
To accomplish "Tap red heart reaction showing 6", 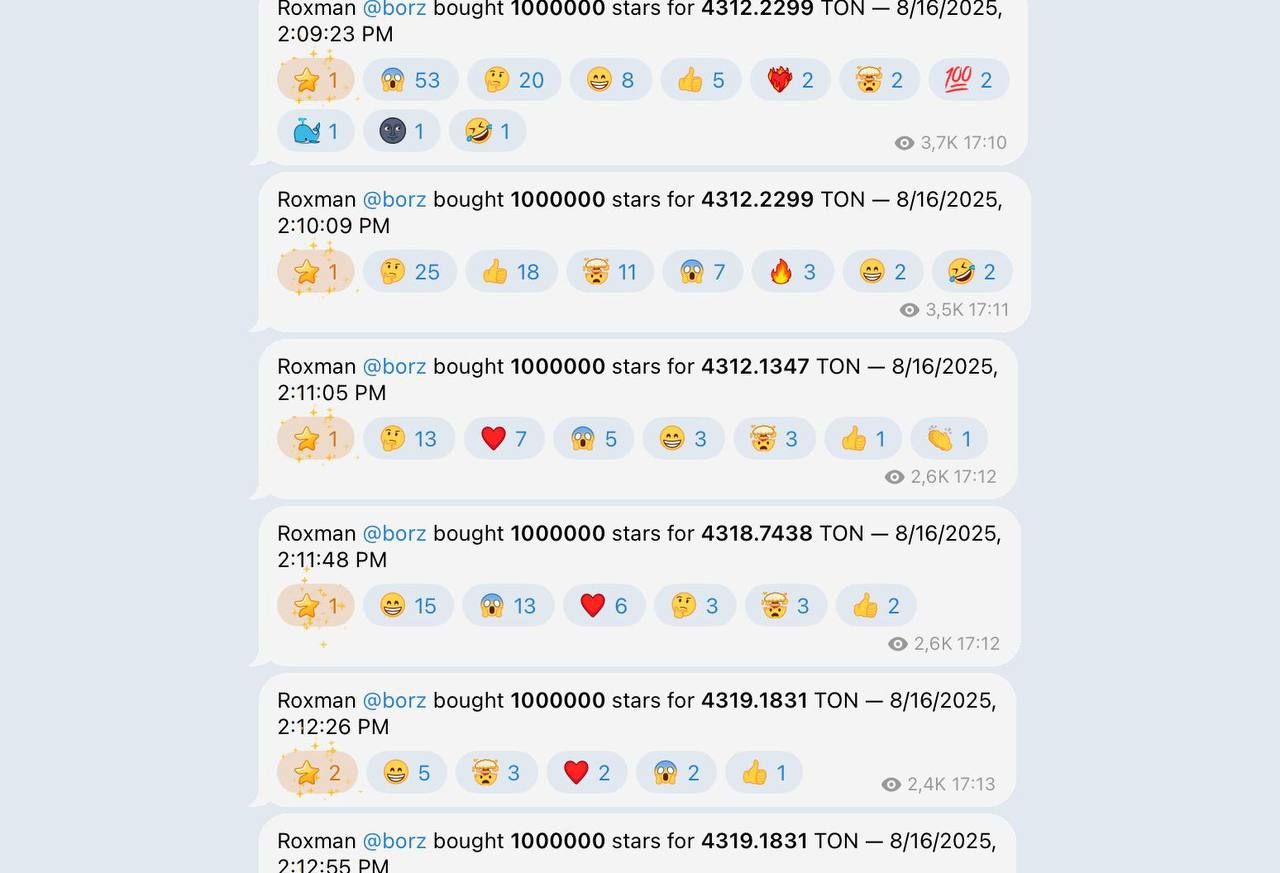I will click(604, 606).
